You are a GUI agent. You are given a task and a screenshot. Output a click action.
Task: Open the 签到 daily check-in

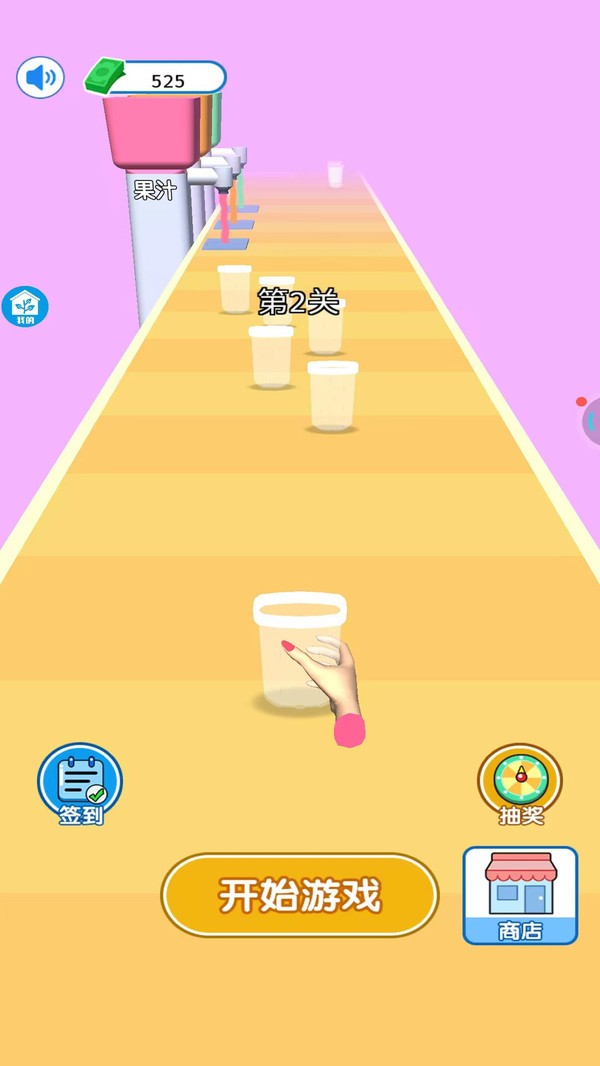coord(80,785)
